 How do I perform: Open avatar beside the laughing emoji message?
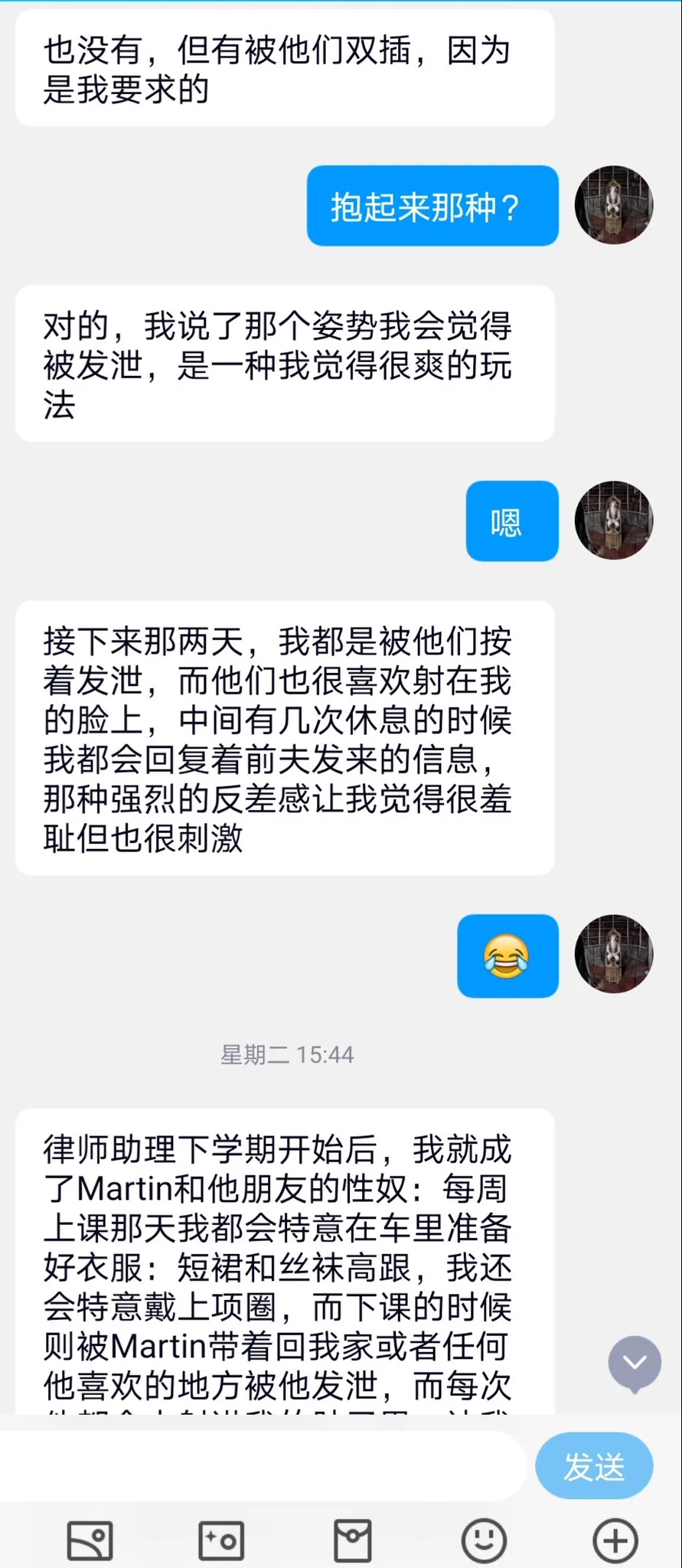coord(614,954)
